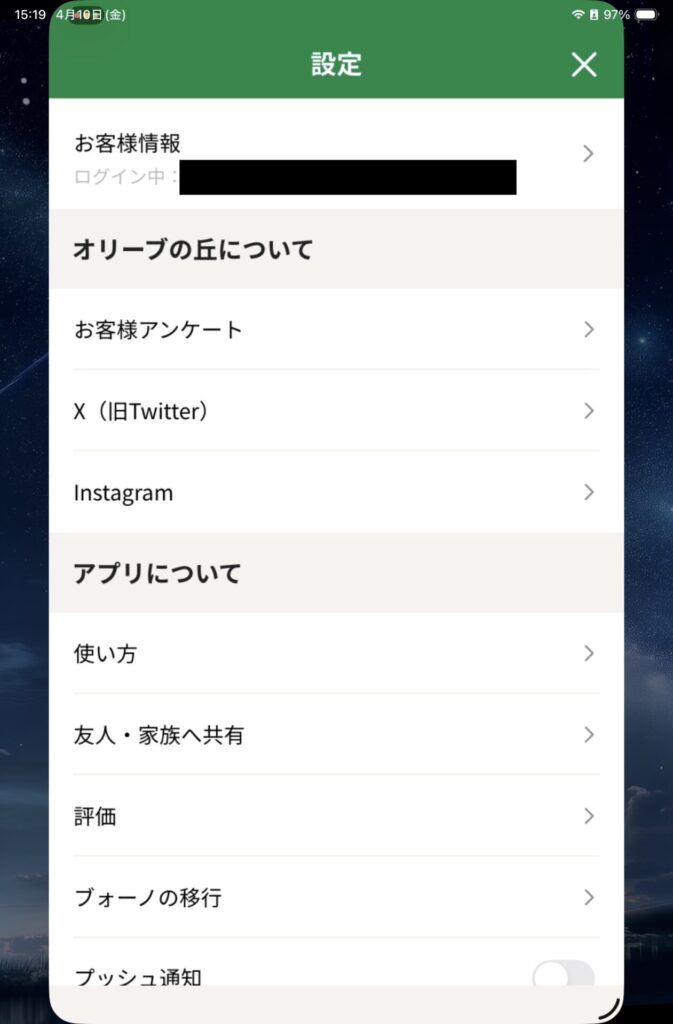Image resolution: width=673 pixels, height=1024 pixels.
Task: Close the 設定 screen
Action: 584,65
